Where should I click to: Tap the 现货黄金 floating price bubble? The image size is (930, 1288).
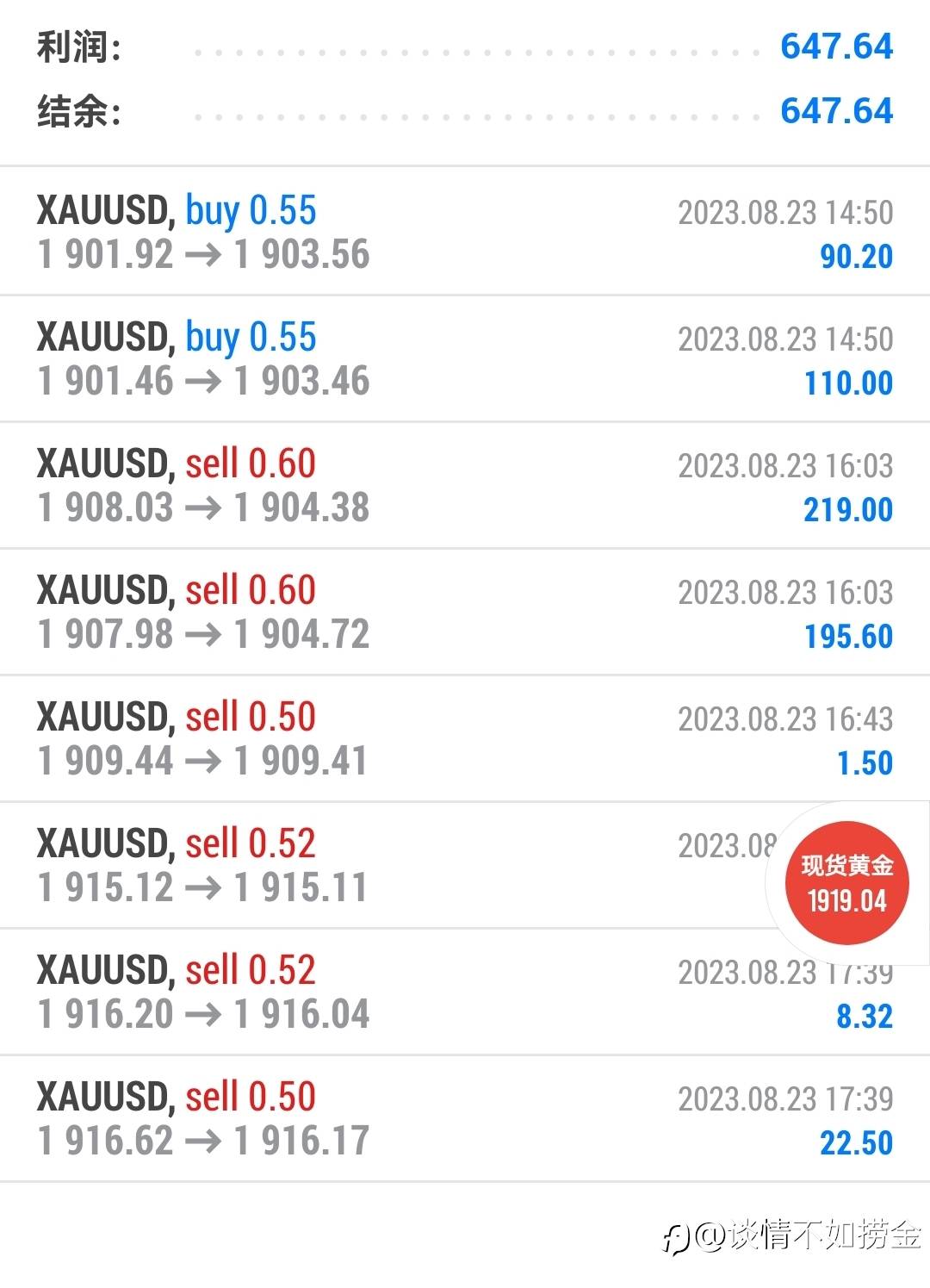846,883
